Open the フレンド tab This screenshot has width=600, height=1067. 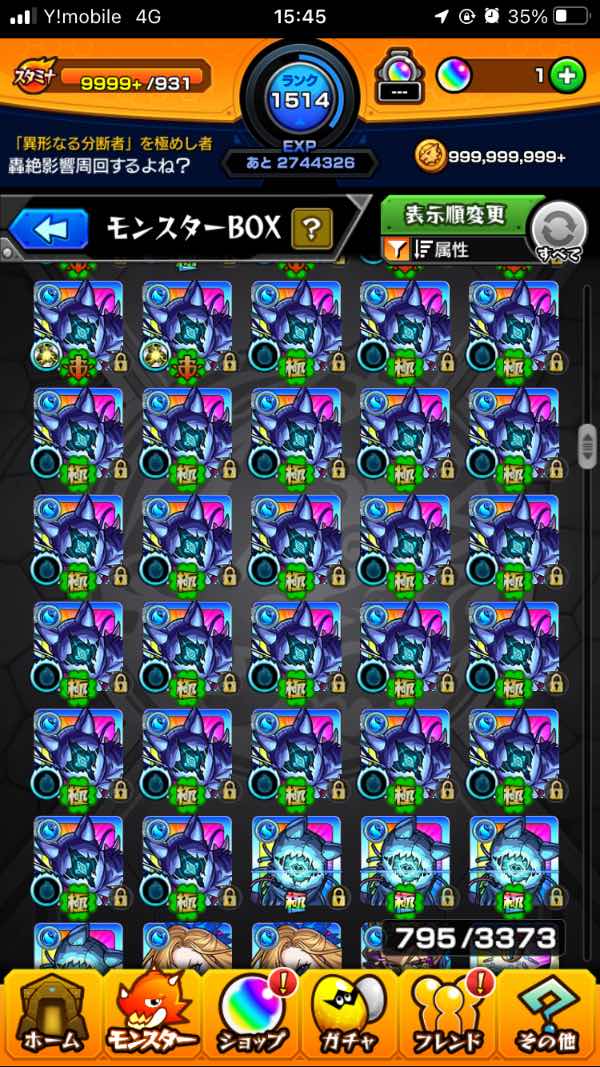tap(448, 1015)
